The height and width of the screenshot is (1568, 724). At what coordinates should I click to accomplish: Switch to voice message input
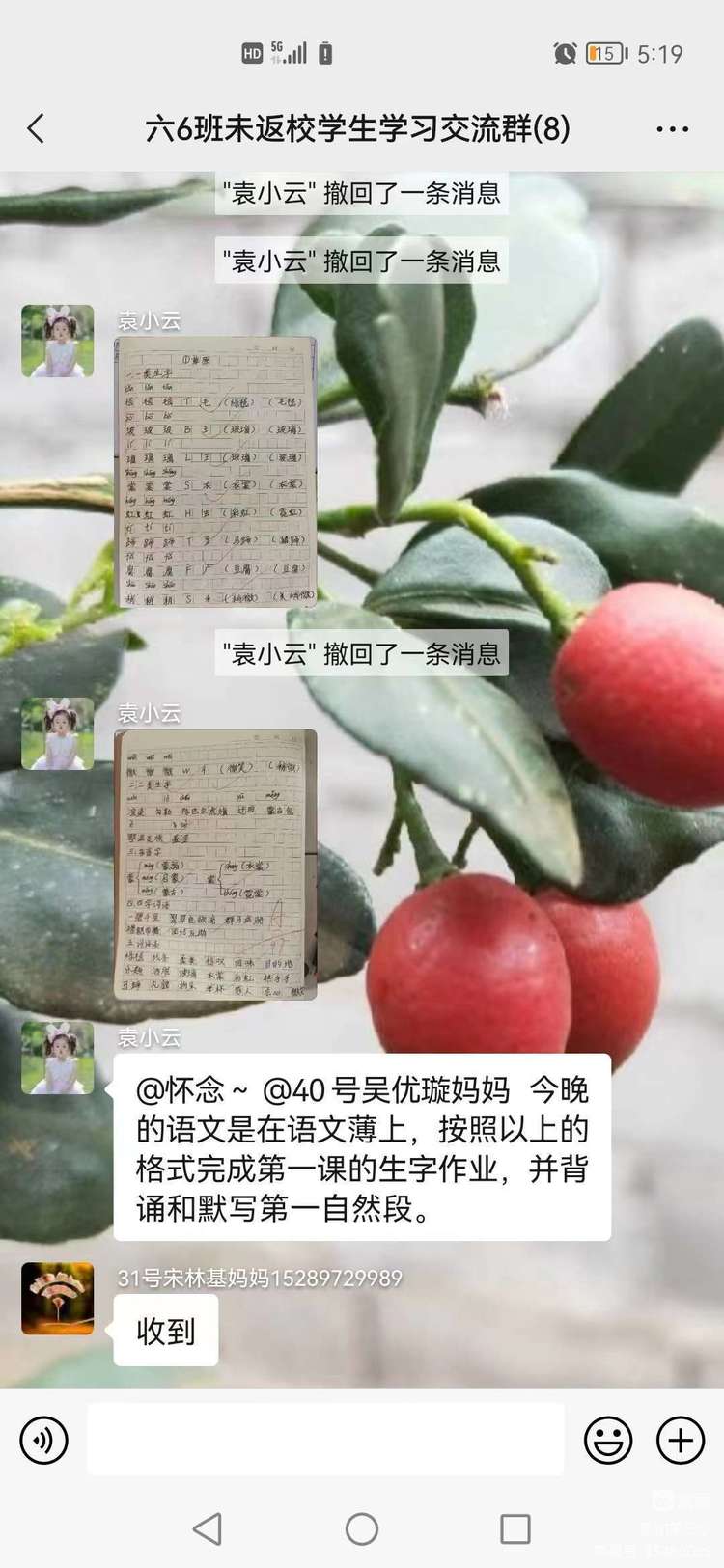(x=44, y=1441)
